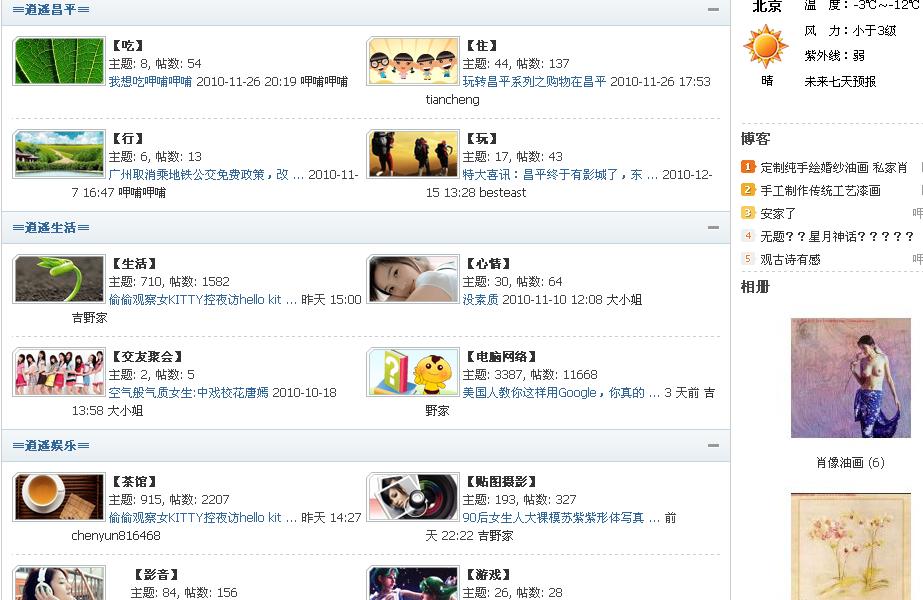Open the 【住】 forum board
This screenshot has width=923, height=600.
[x=481, y=46]
